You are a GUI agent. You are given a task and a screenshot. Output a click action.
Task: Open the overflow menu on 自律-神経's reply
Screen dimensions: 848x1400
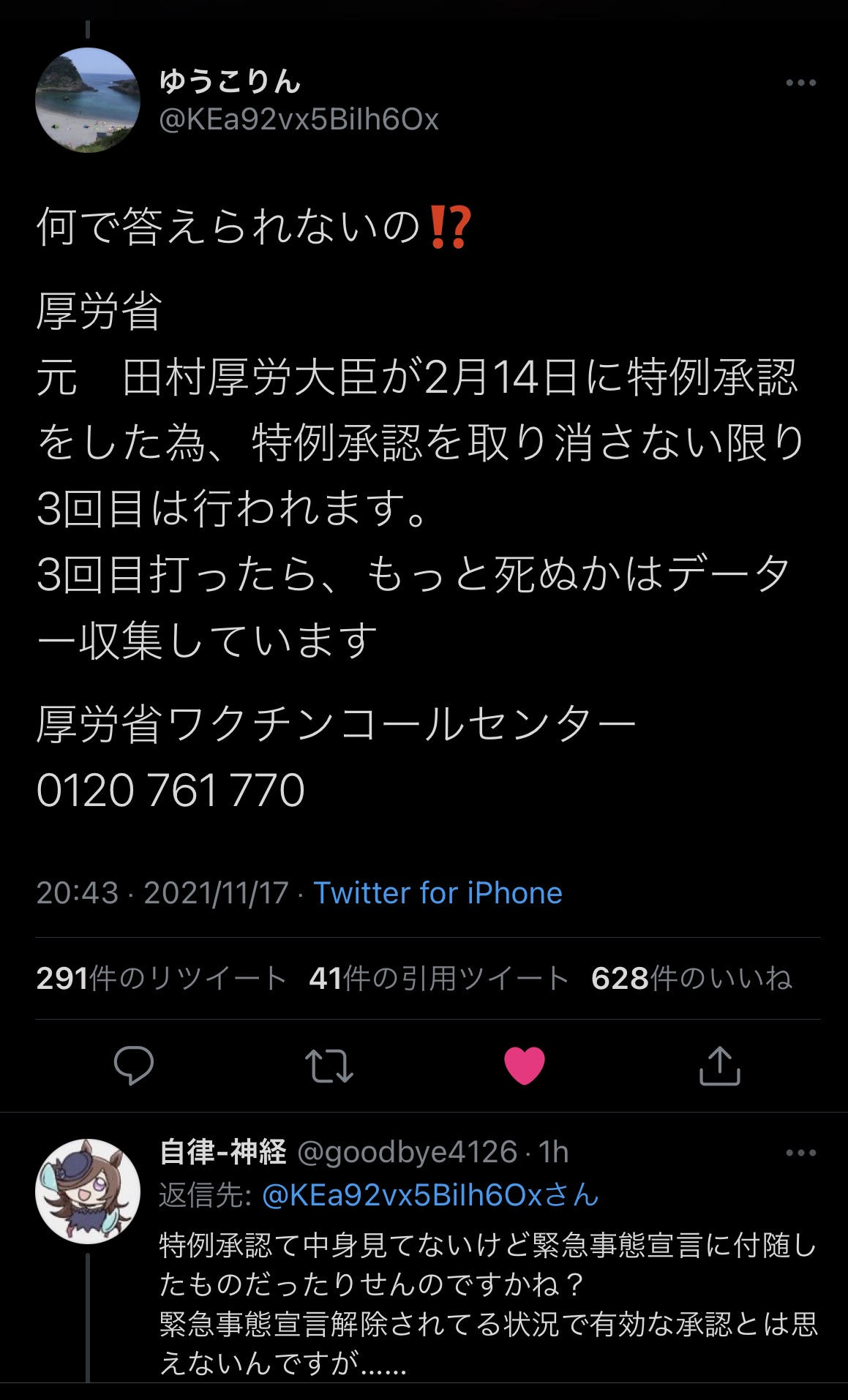[x=800, y=1154]
